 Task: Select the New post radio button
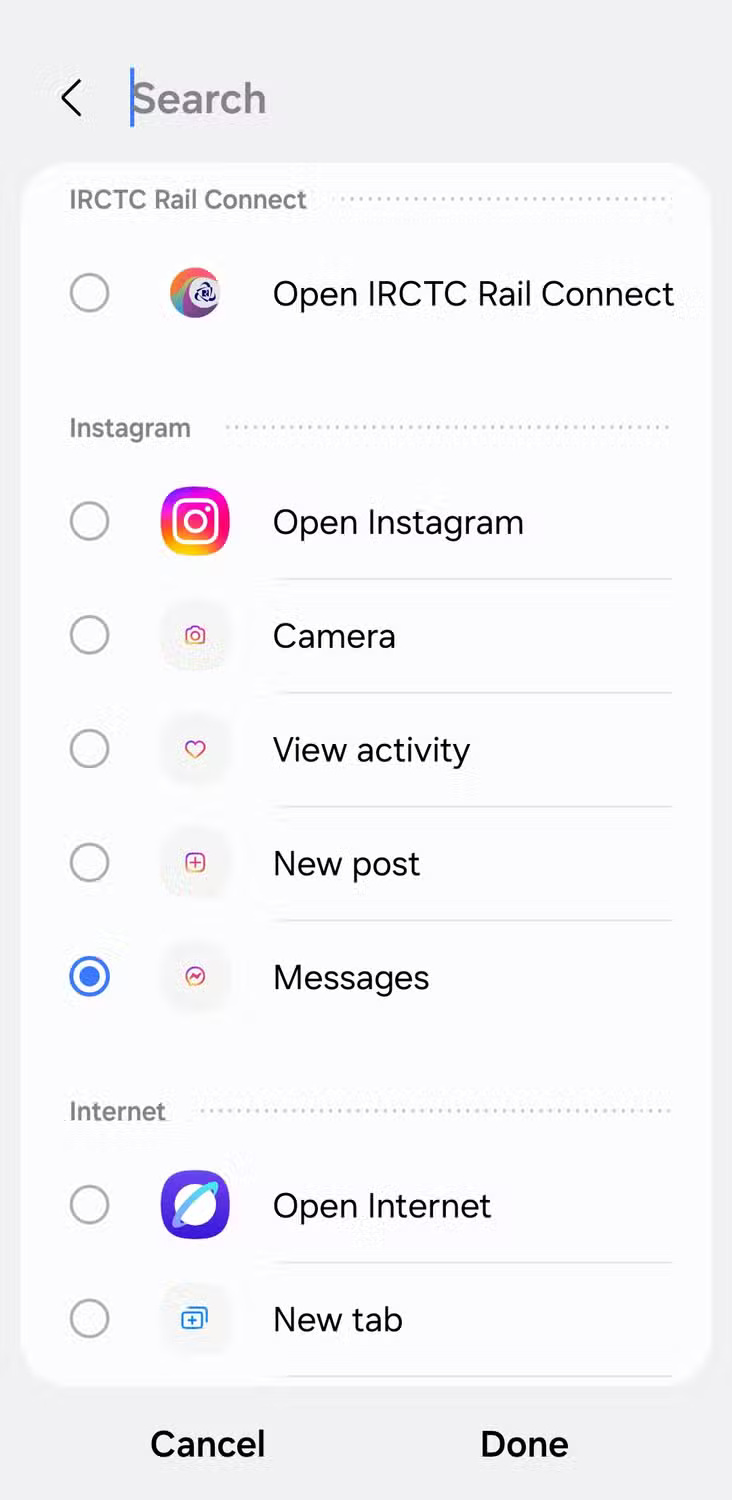click(x=89, y=863)
